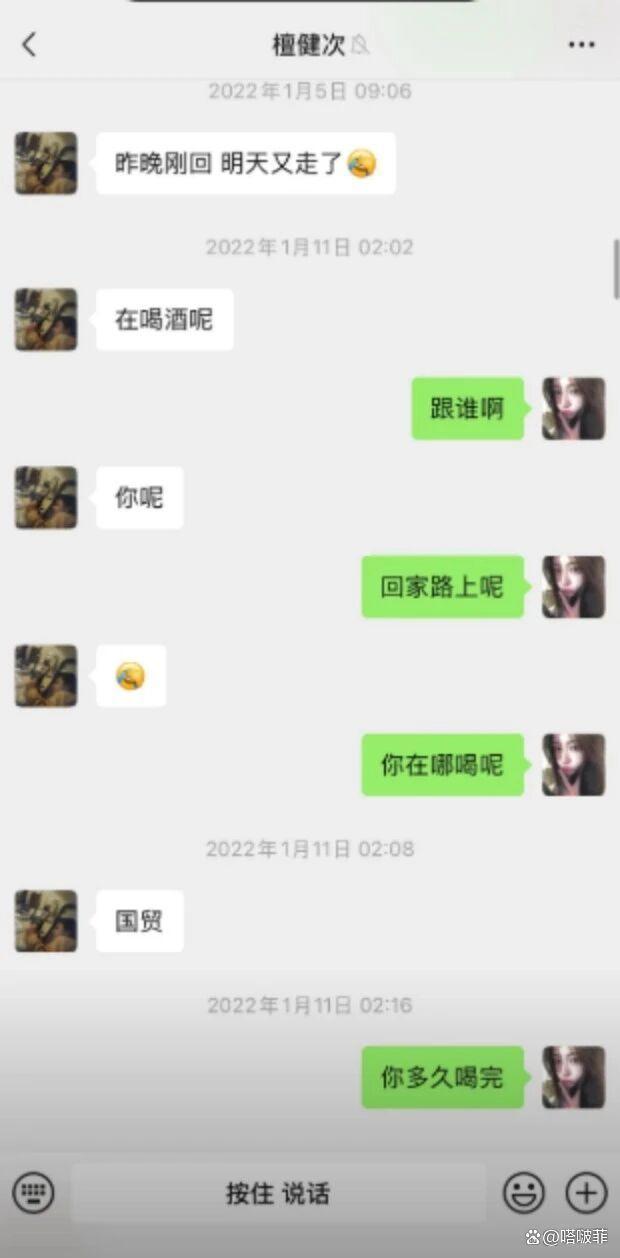
Task: Open the plus attachment menu
Action: pyautogui.click(x=586, y=1192)
